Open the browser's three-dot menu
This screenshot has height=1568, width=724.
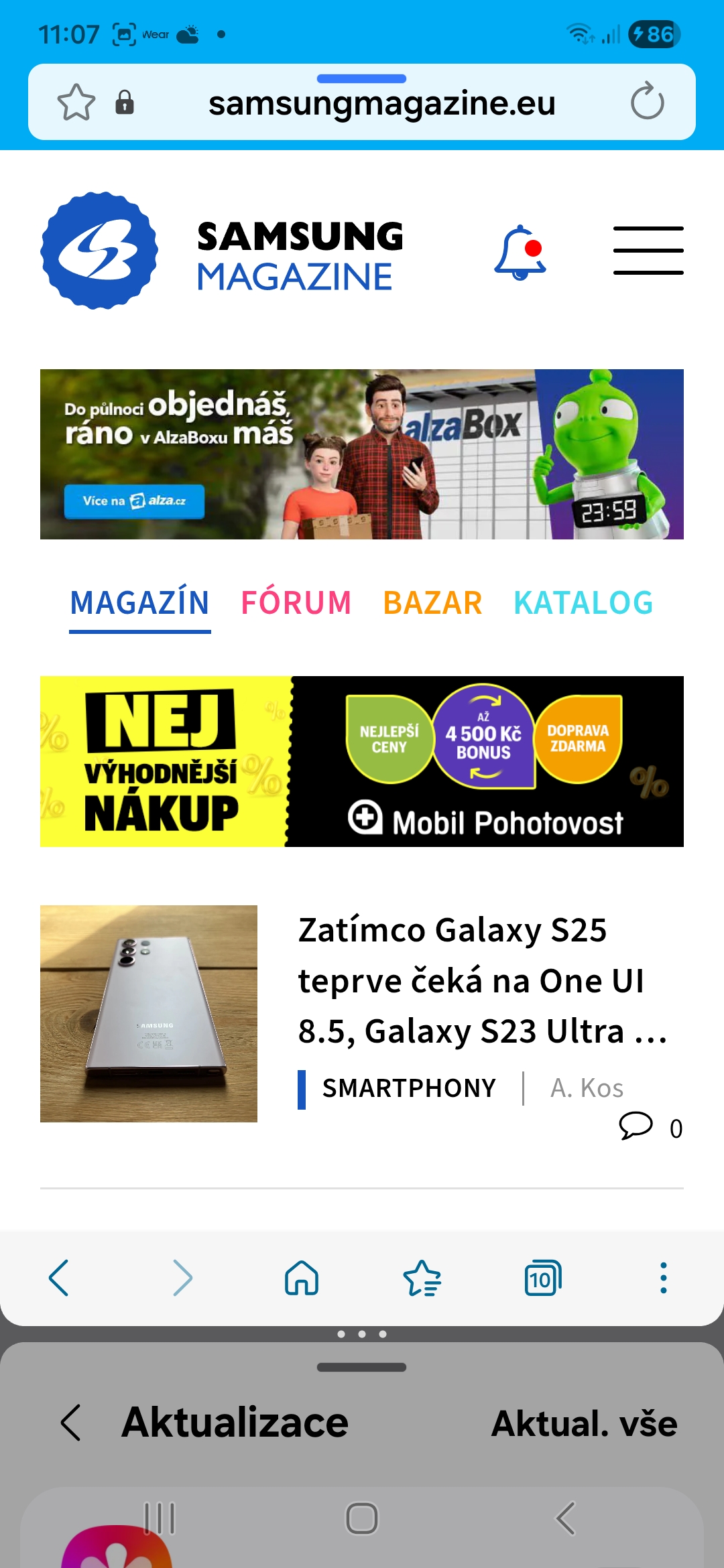click(663, 1278)
